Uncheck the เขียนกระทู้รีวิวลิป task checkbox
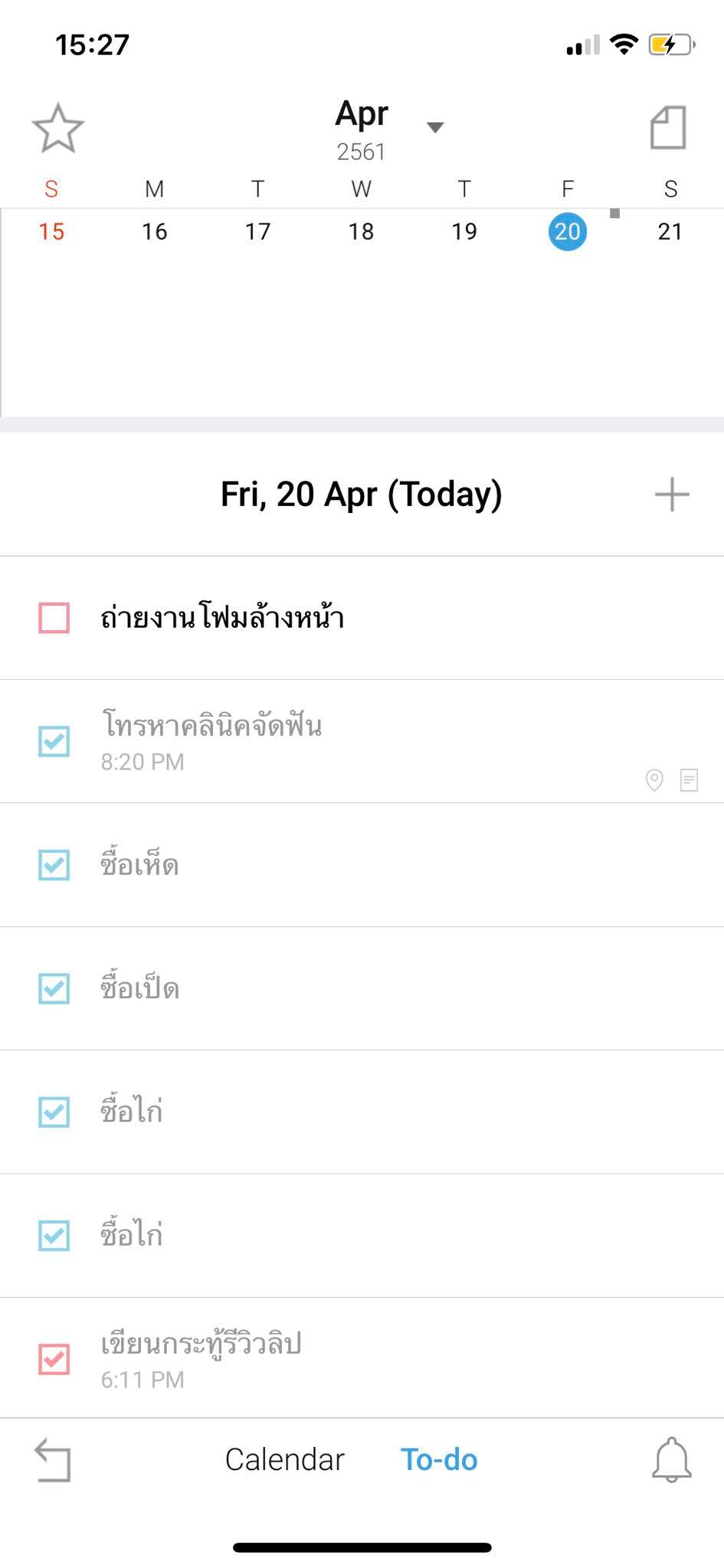The height and width of the screenshot is (1568, 724). tap(54, 1359)
